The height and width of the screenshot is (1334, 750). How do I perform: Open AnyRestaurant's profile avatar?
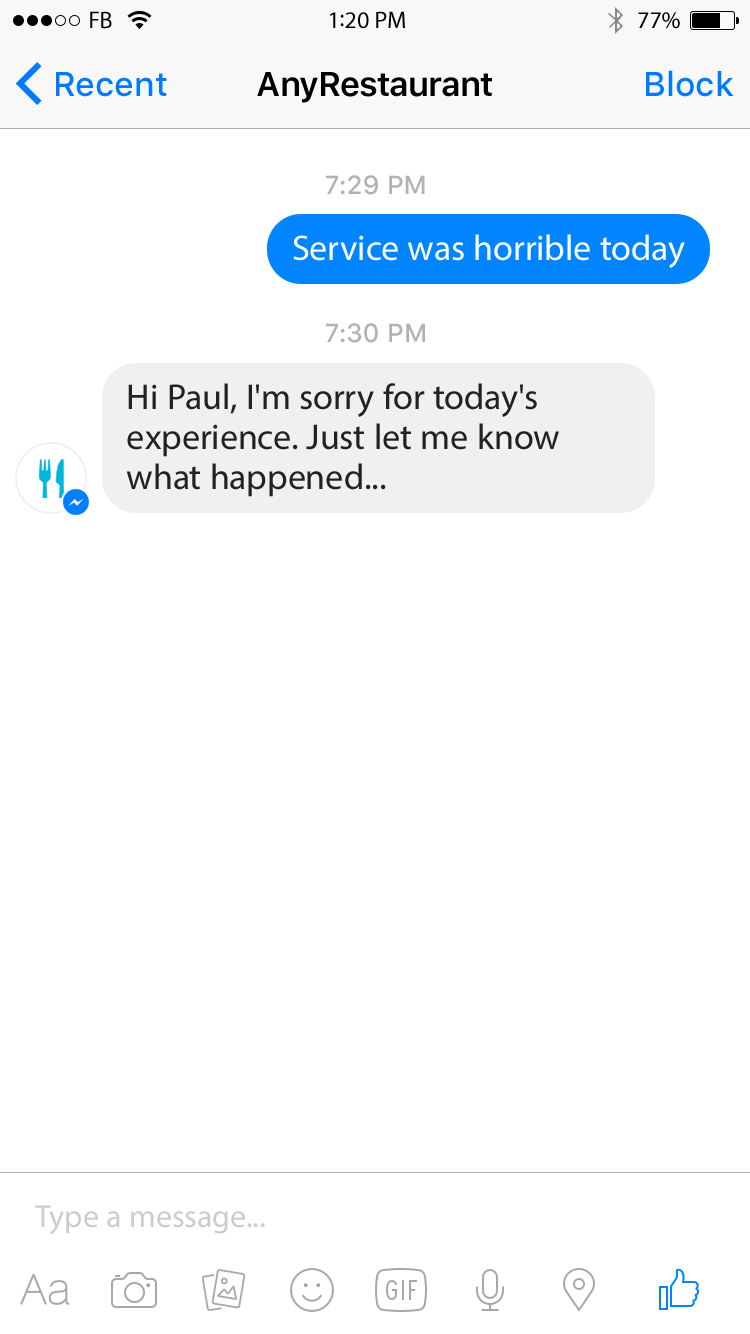pos(51,478)
